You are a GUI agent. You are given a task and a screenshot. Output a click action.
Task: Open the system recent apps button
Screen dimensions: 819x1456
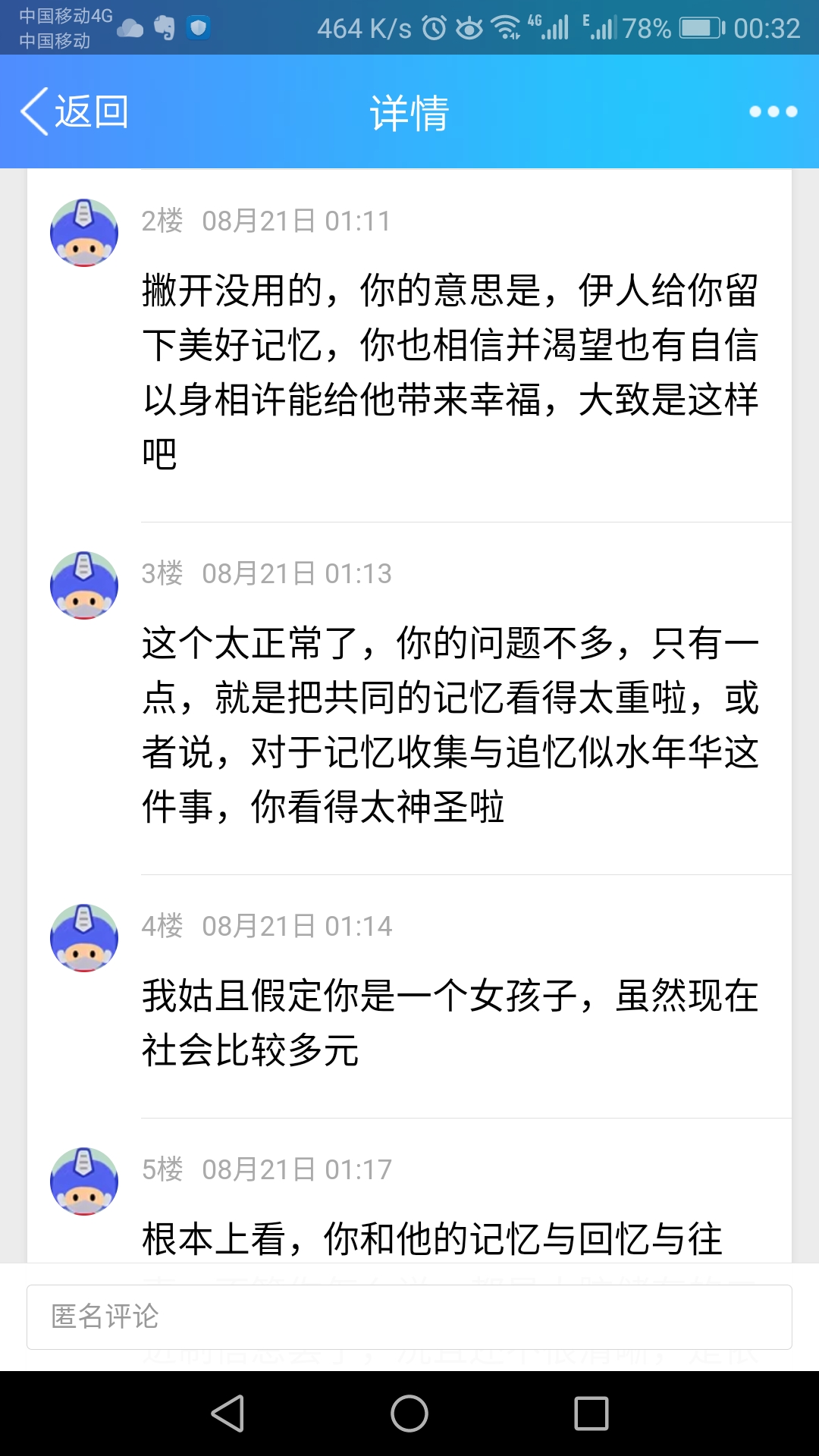click(591, 1414)
